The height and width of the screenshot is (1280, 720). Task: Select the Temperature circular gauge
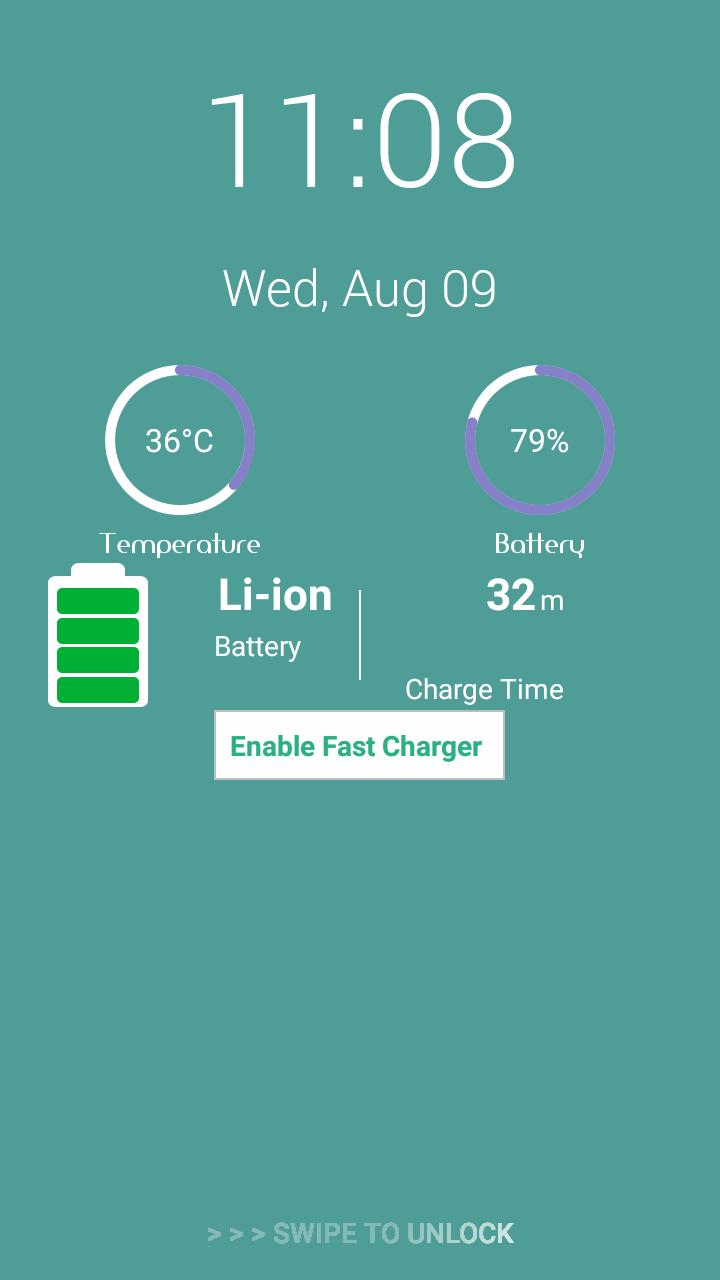(x=180, y=440)
